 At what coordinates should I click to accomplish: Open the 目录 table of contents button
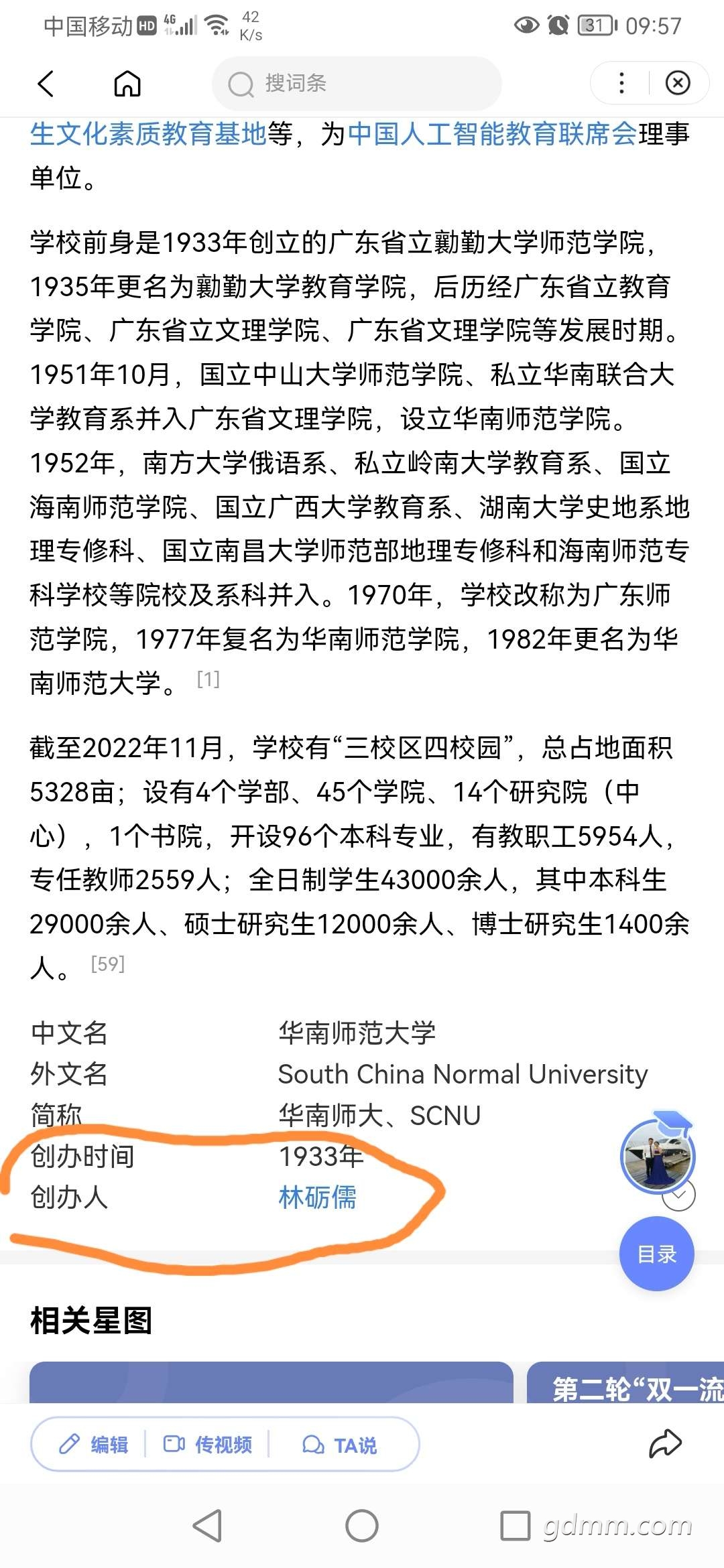coord(657,1254)
